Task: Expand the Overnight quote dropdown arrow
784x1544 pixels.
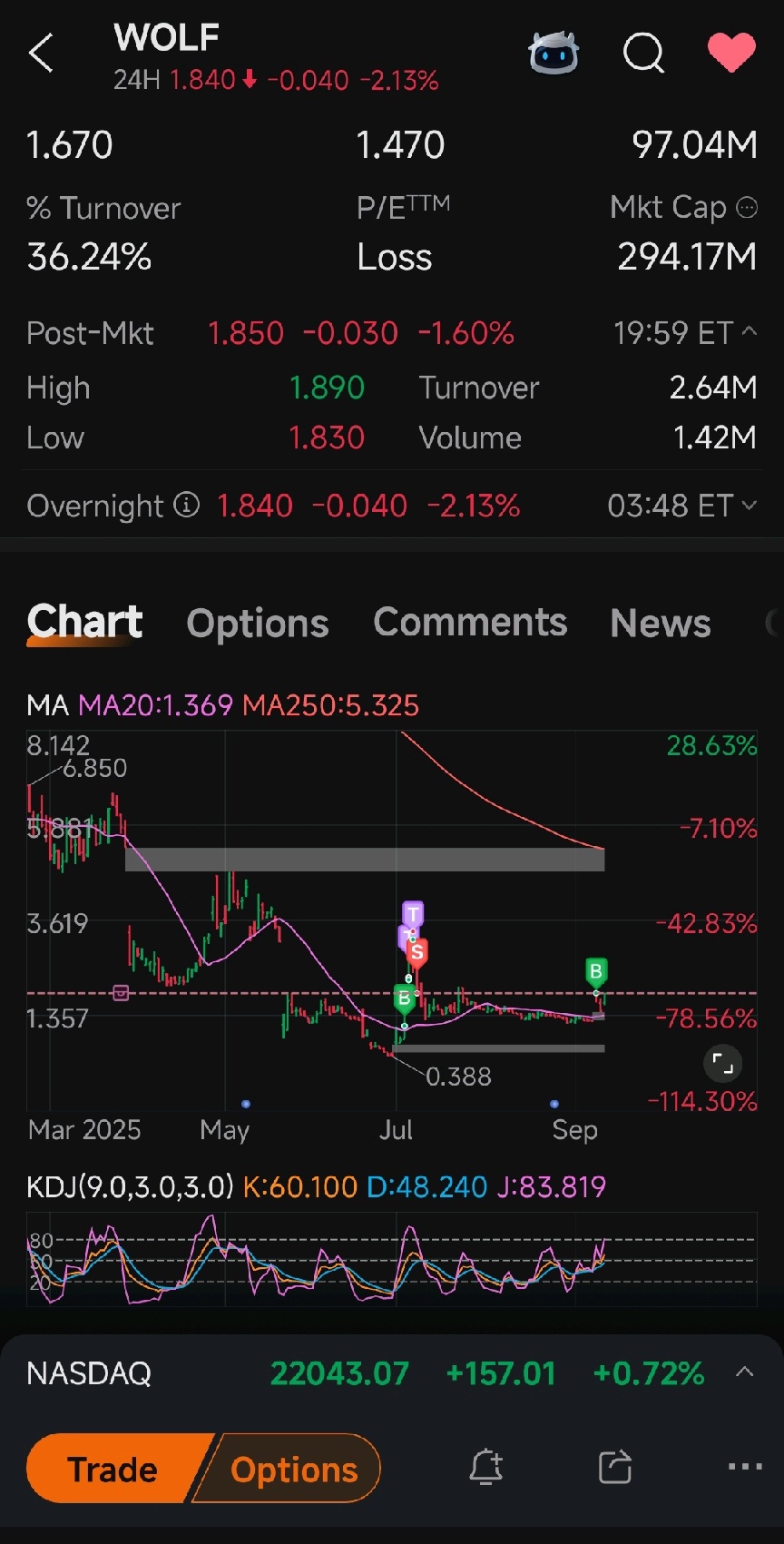Action: [x=747, y=506]
